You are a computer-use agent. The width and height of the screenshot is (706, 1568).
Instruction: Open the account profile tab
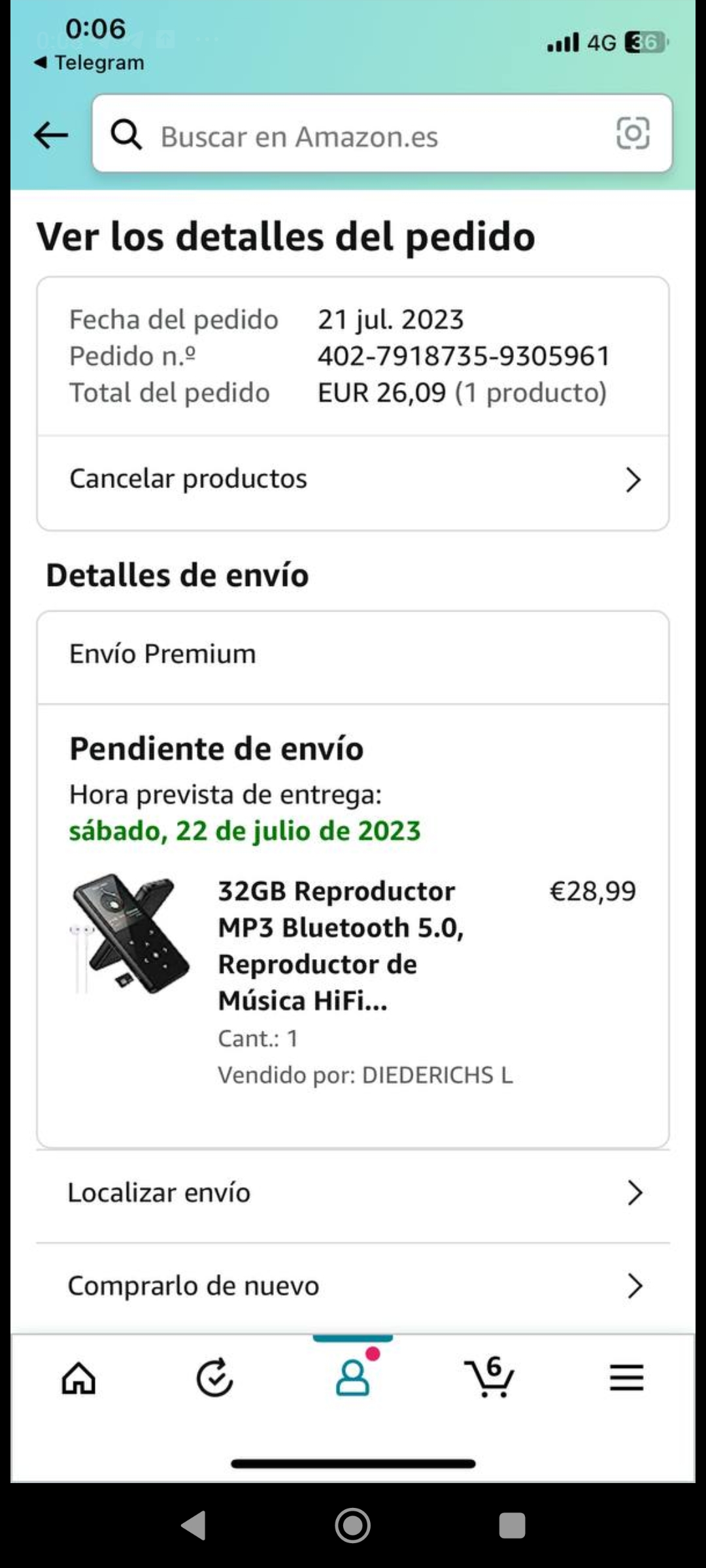tap(353, 1377)
